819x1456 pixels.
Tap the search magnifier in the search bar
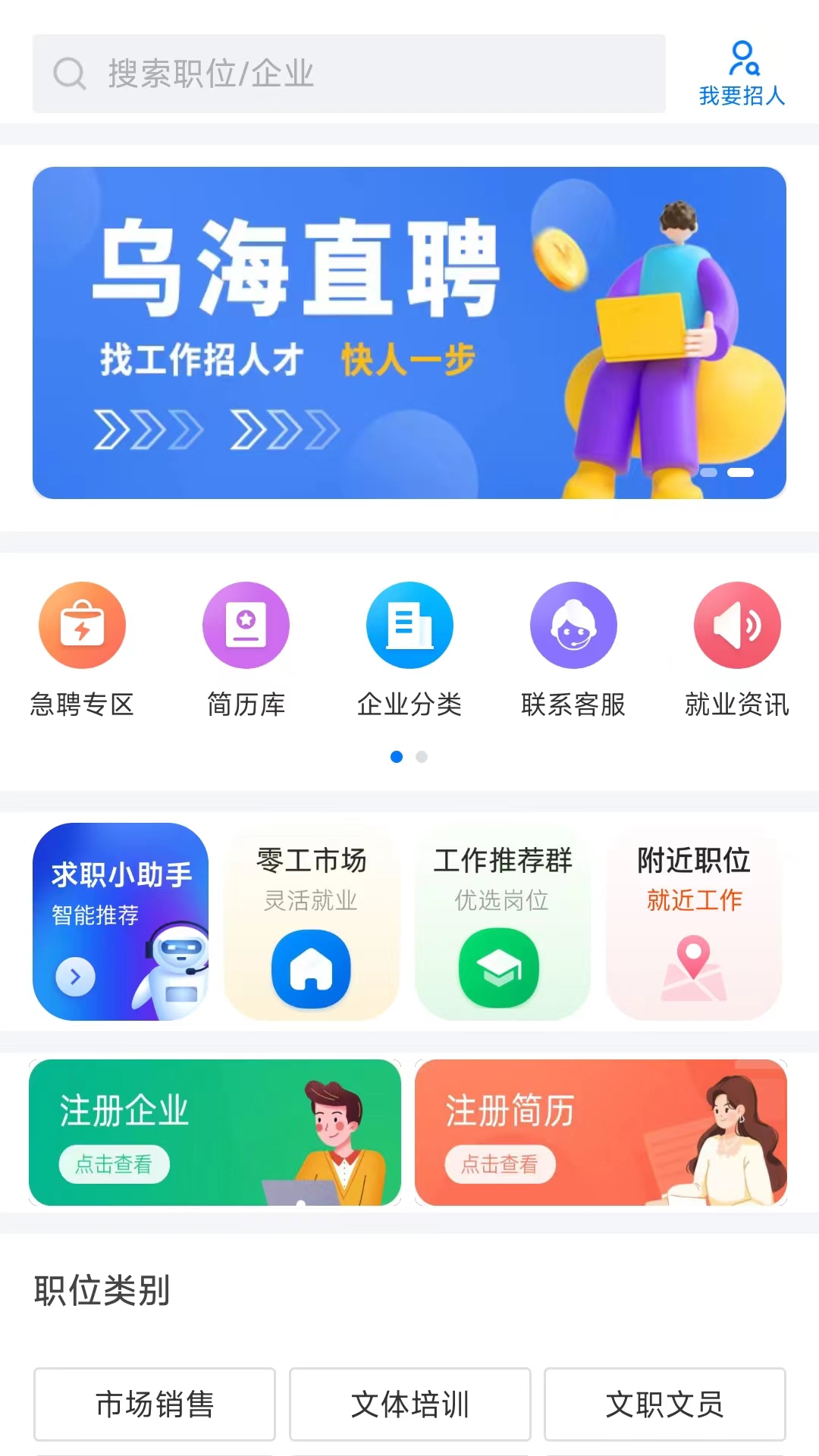pos(68,74)
